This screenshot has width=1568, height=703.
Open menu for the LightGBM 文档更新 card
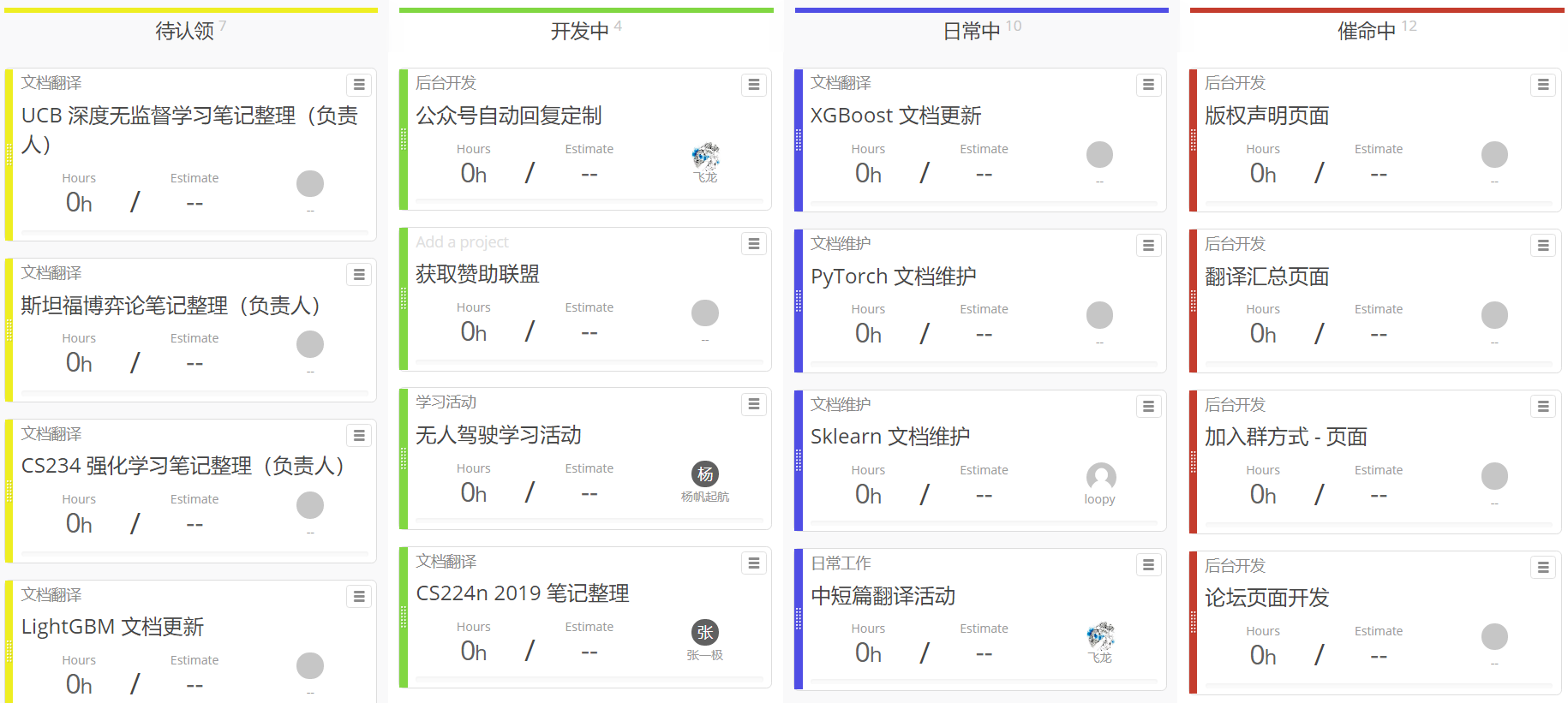click(x=359, y=597)
